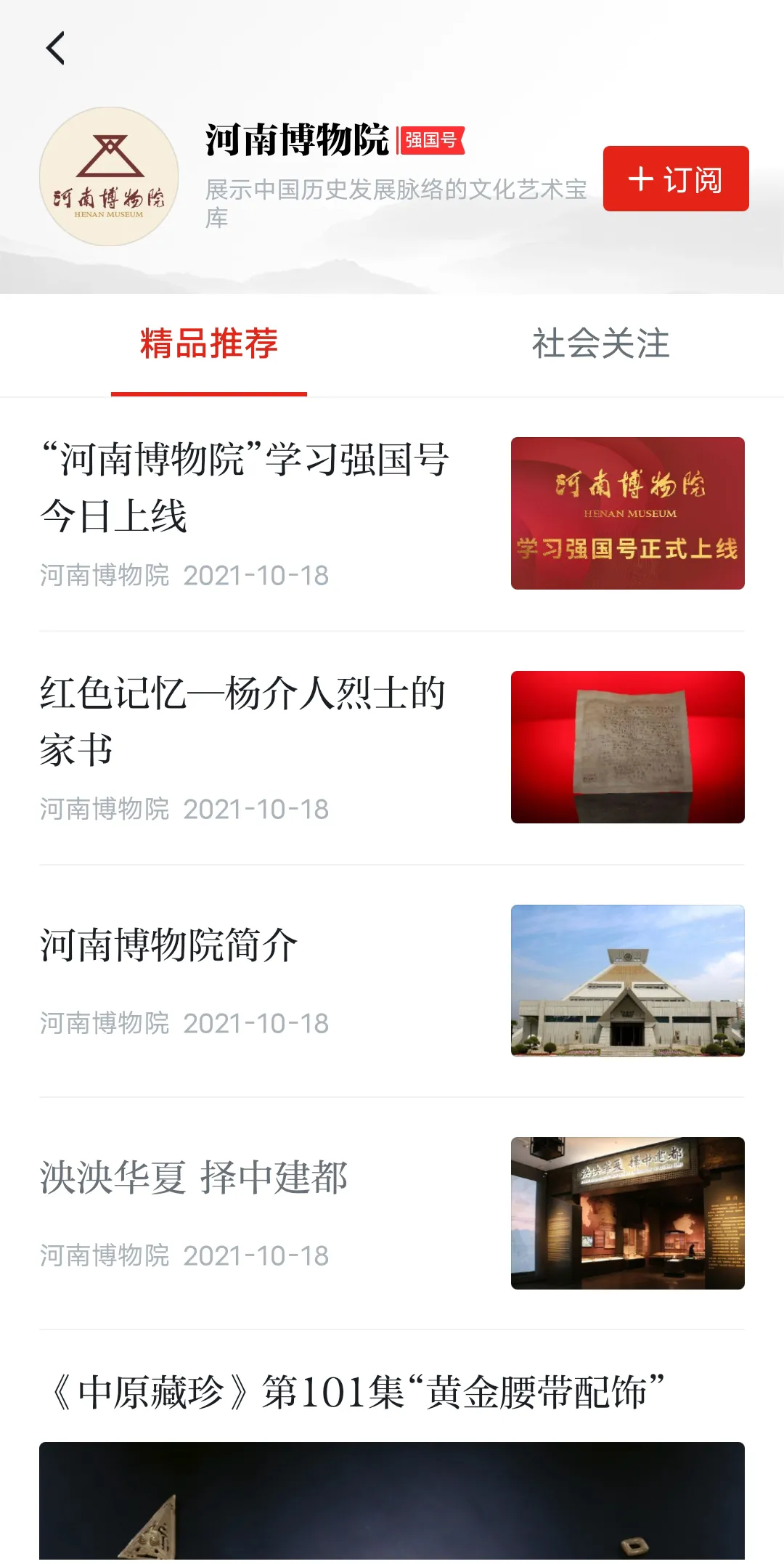Read 红色记忆—杨介人烈士的家书 article

tap(242, 721)
